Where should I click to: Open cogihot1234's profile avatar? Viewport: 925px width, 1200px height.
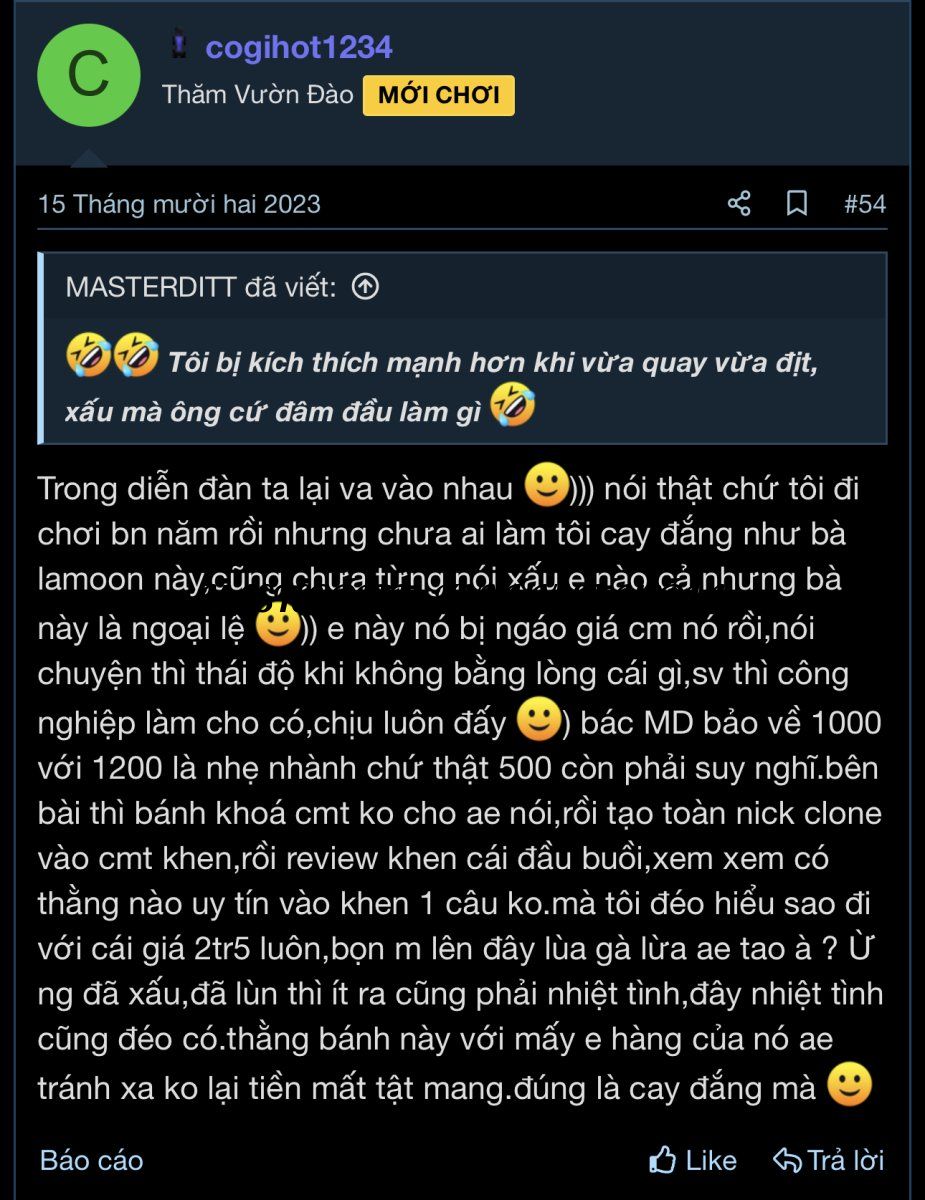(x=88, y=76)
